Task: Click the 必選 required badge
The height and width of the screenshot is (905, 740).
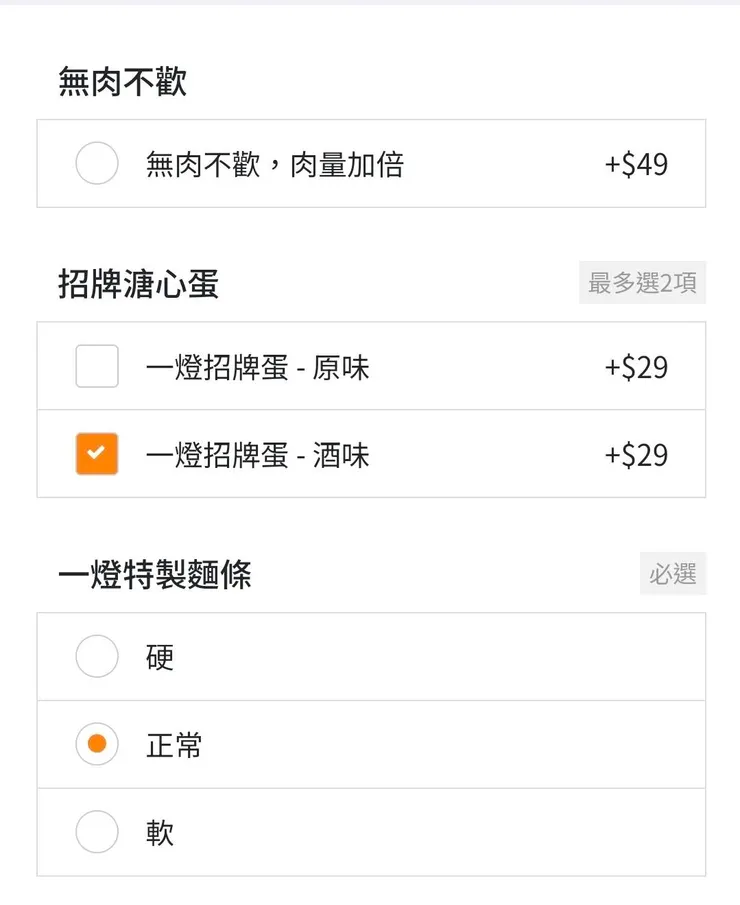Action: (x=673, y=573)
